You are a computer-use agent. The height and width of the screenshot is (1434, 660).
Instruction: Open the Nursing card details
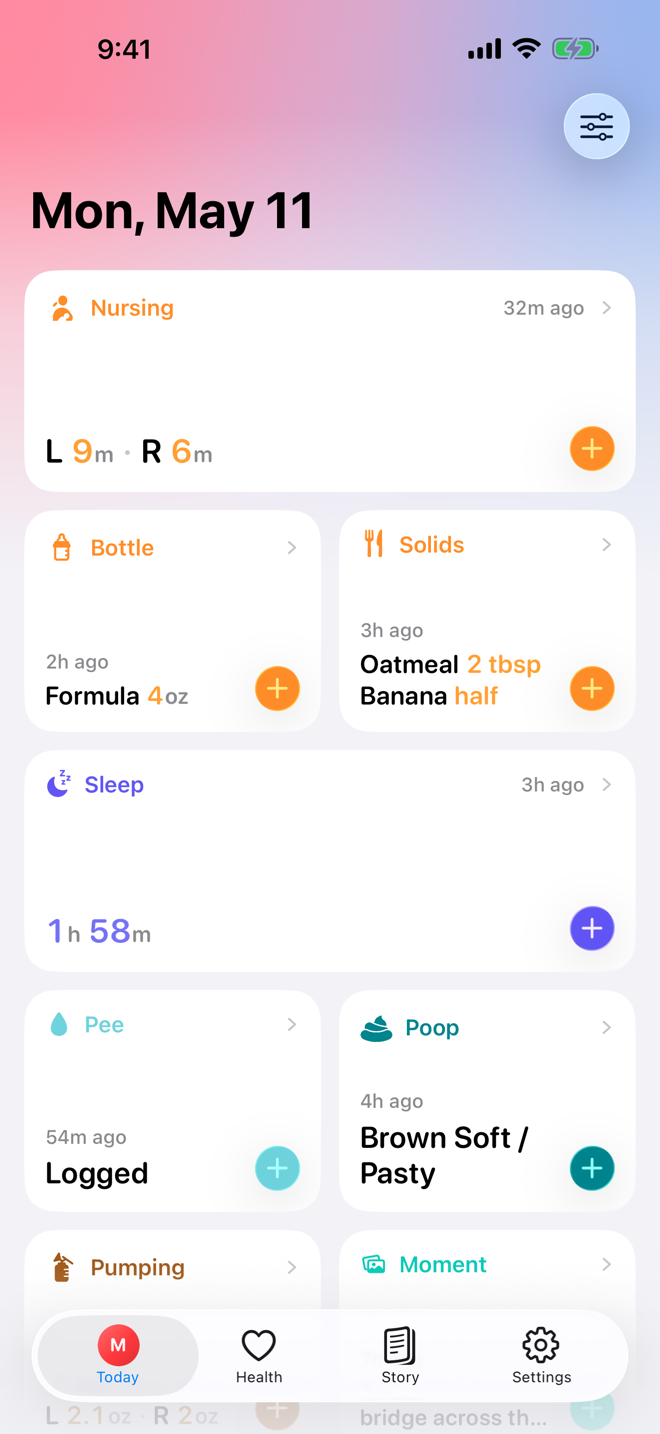(x=330, y=381)
